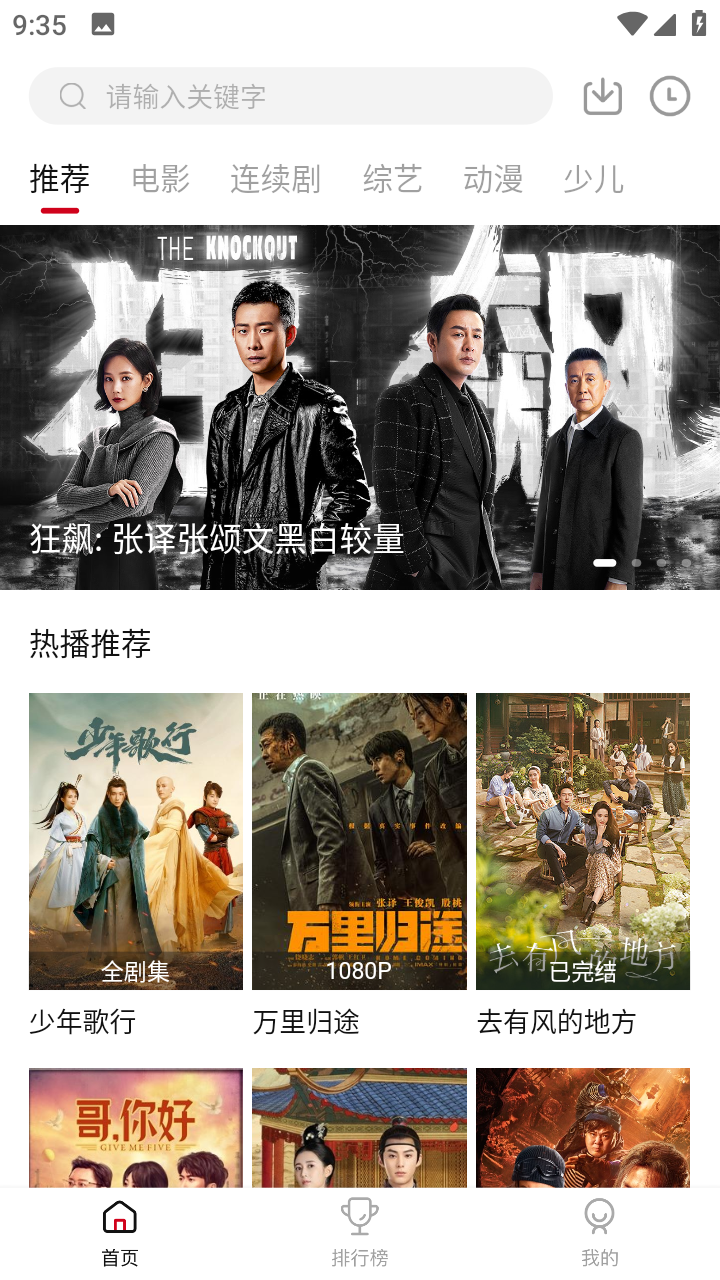Switch to the 电影 tab
This screenshot has width=720, height=1280.
pyautogui.click(x=159, y=178)
